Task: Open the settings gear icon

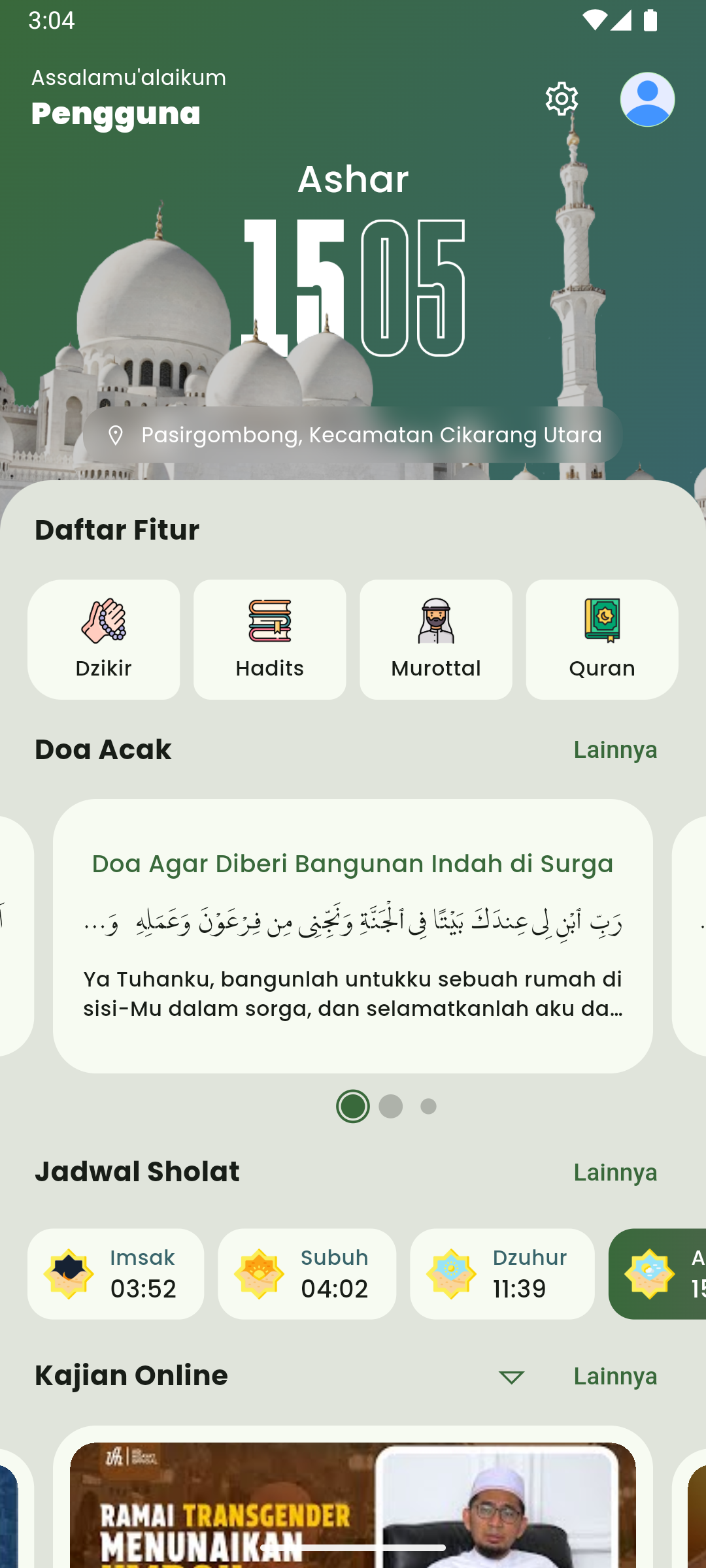Action: tap(562, 99)
